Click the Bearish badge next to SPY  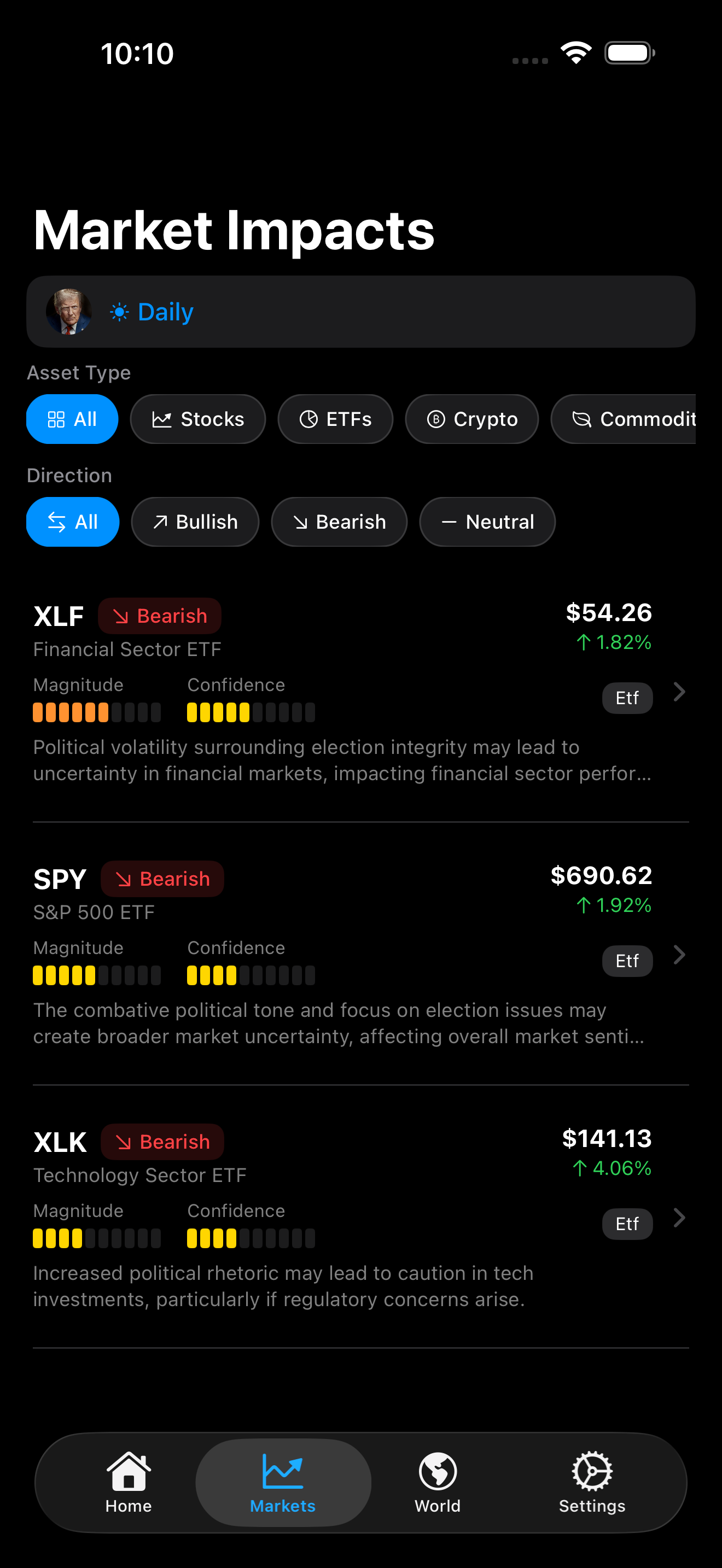(162, 879)
